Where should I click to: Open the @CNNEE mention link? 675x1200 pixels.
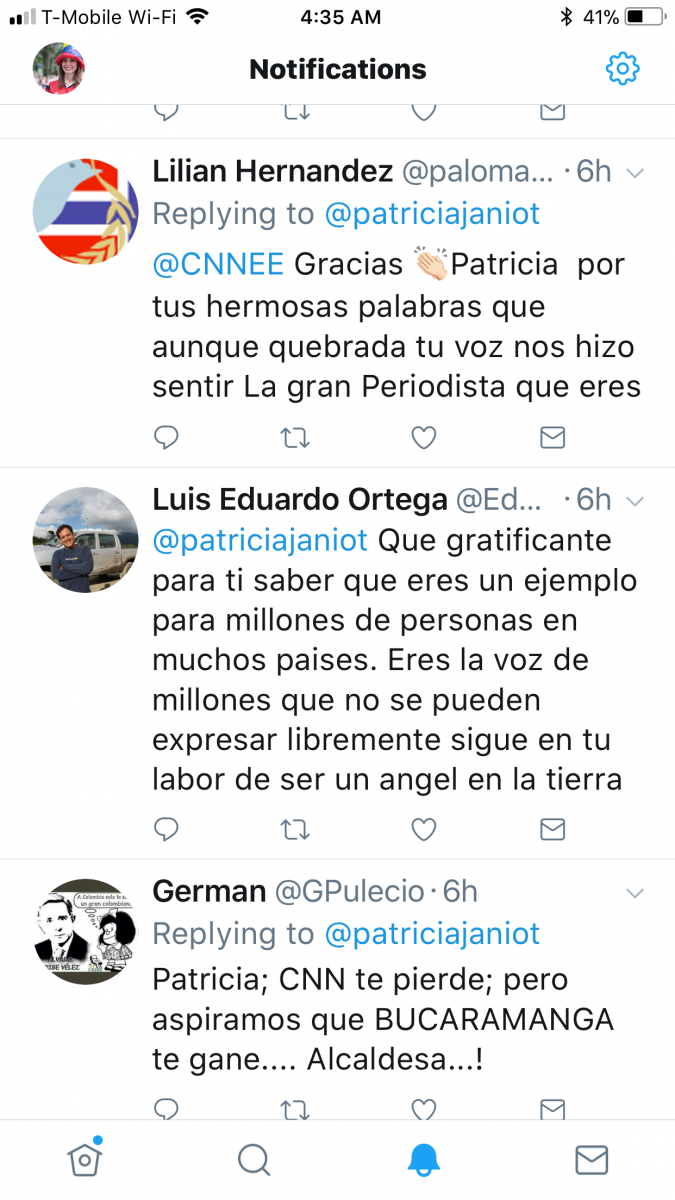coord(218,264)
